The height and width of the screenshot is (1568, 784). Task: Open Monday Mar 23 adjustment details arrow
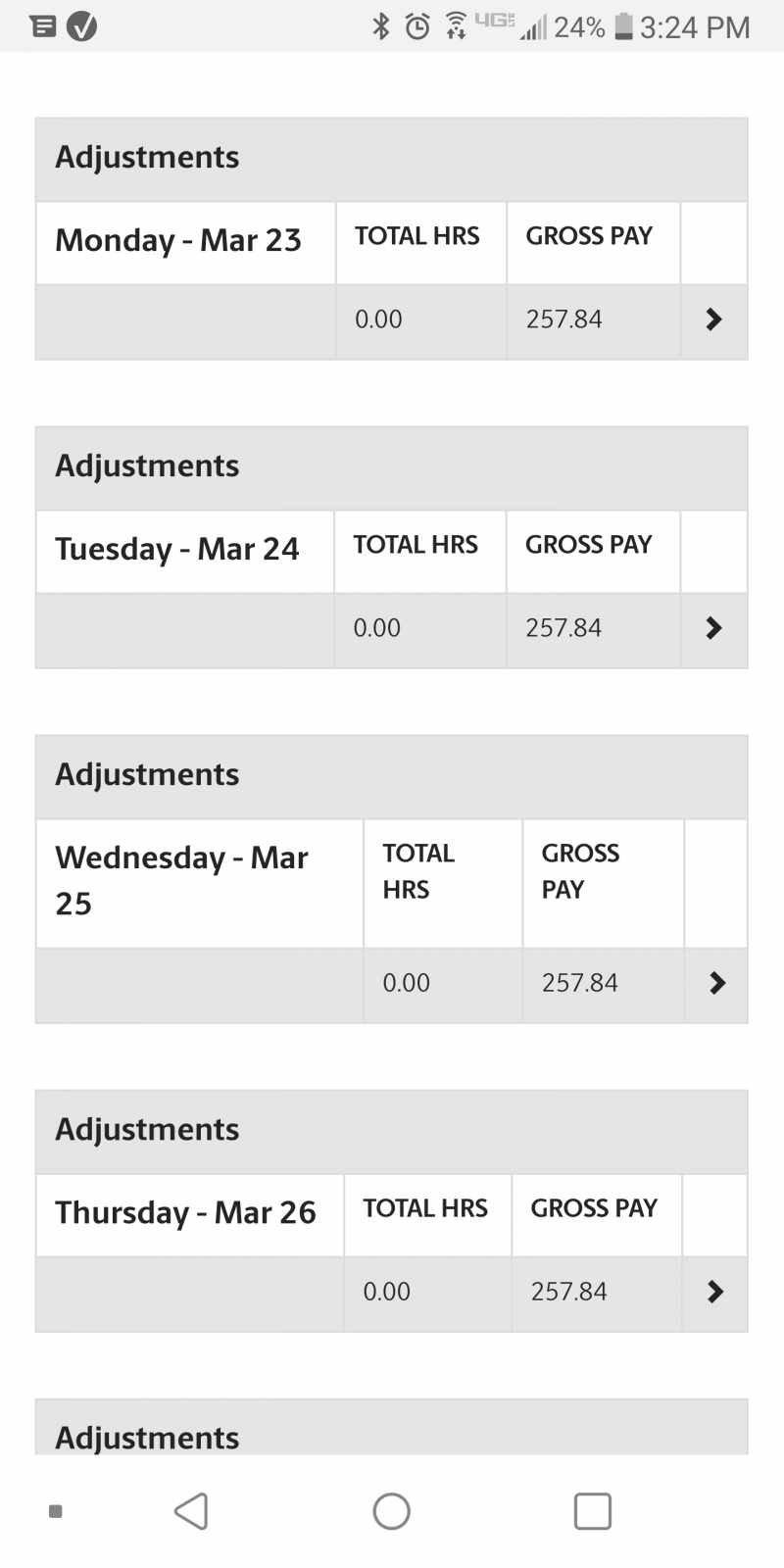click(713, 319)
